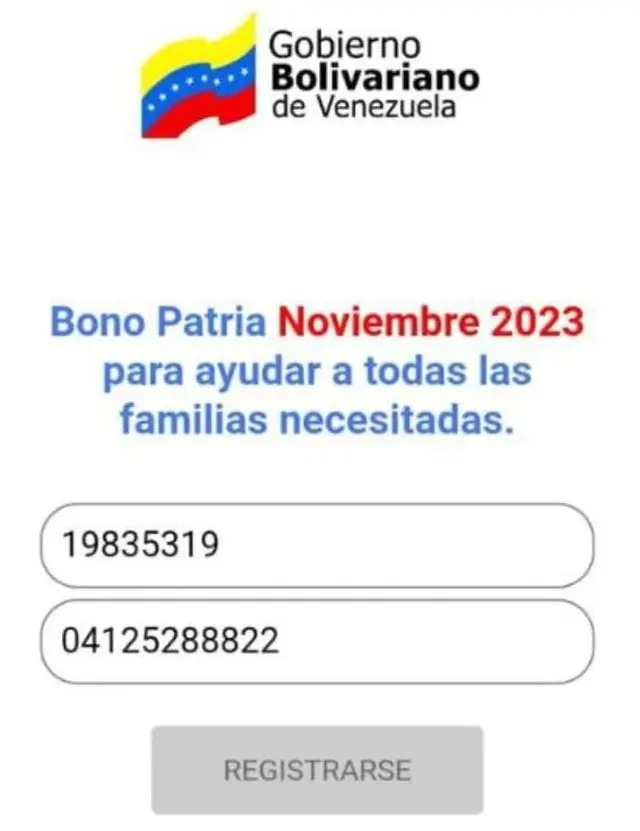This screenshot has width=640, height=831.
Task: Tap the field containing 19835319
Action: (317, 545)
